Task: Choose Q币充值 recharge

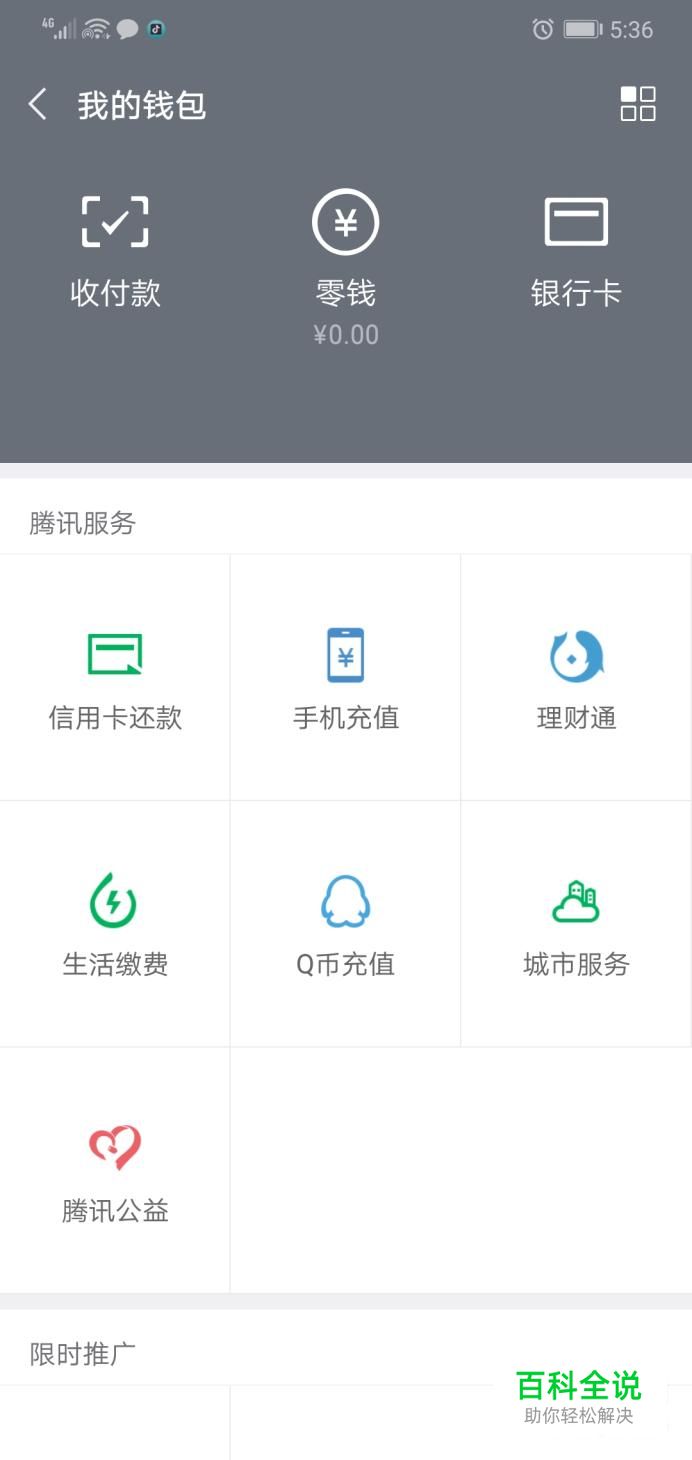Action: pos(346,924)
